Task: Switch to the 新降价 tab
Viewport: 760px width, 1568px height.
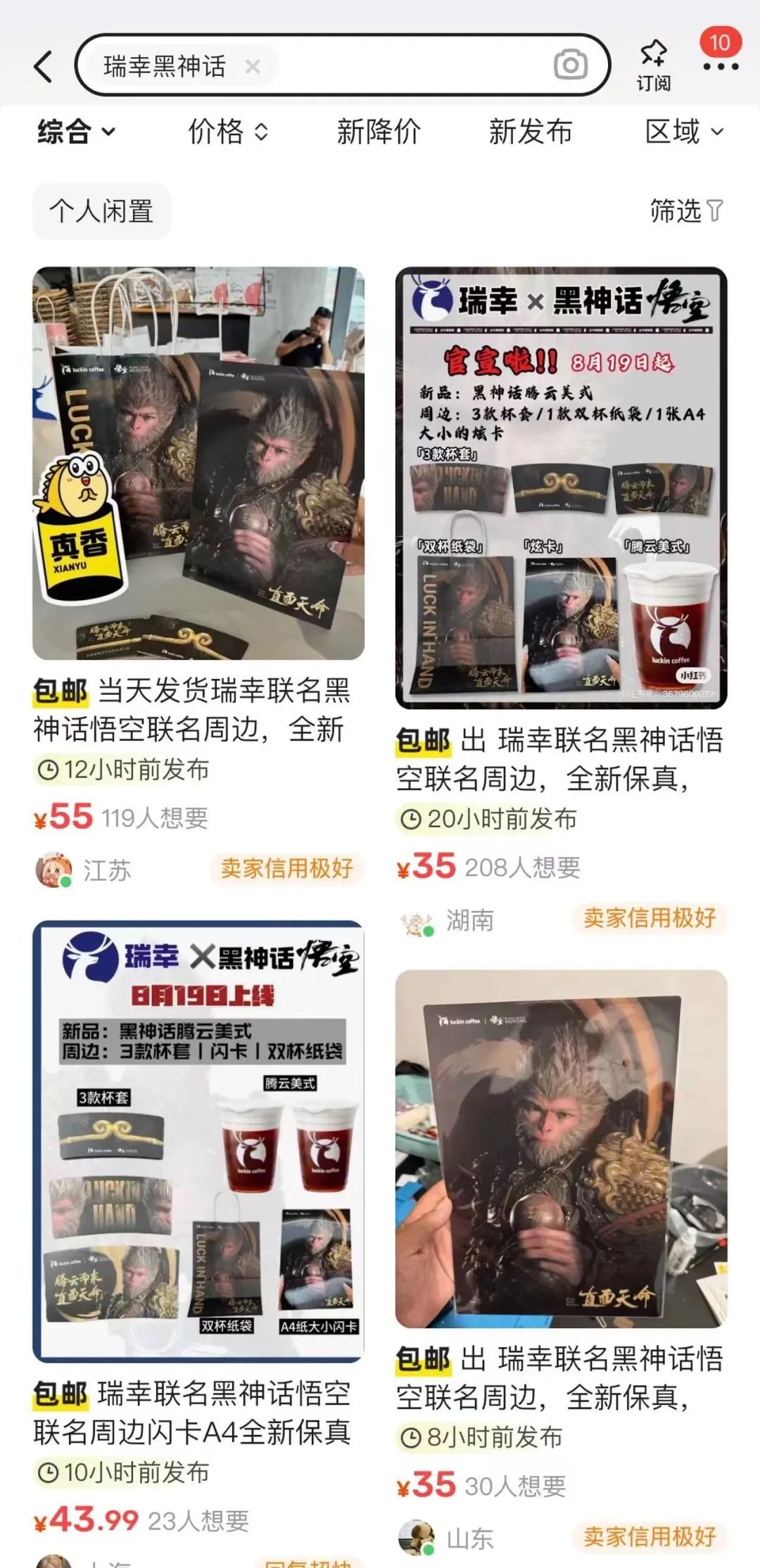Action: [x=379, y=132]
